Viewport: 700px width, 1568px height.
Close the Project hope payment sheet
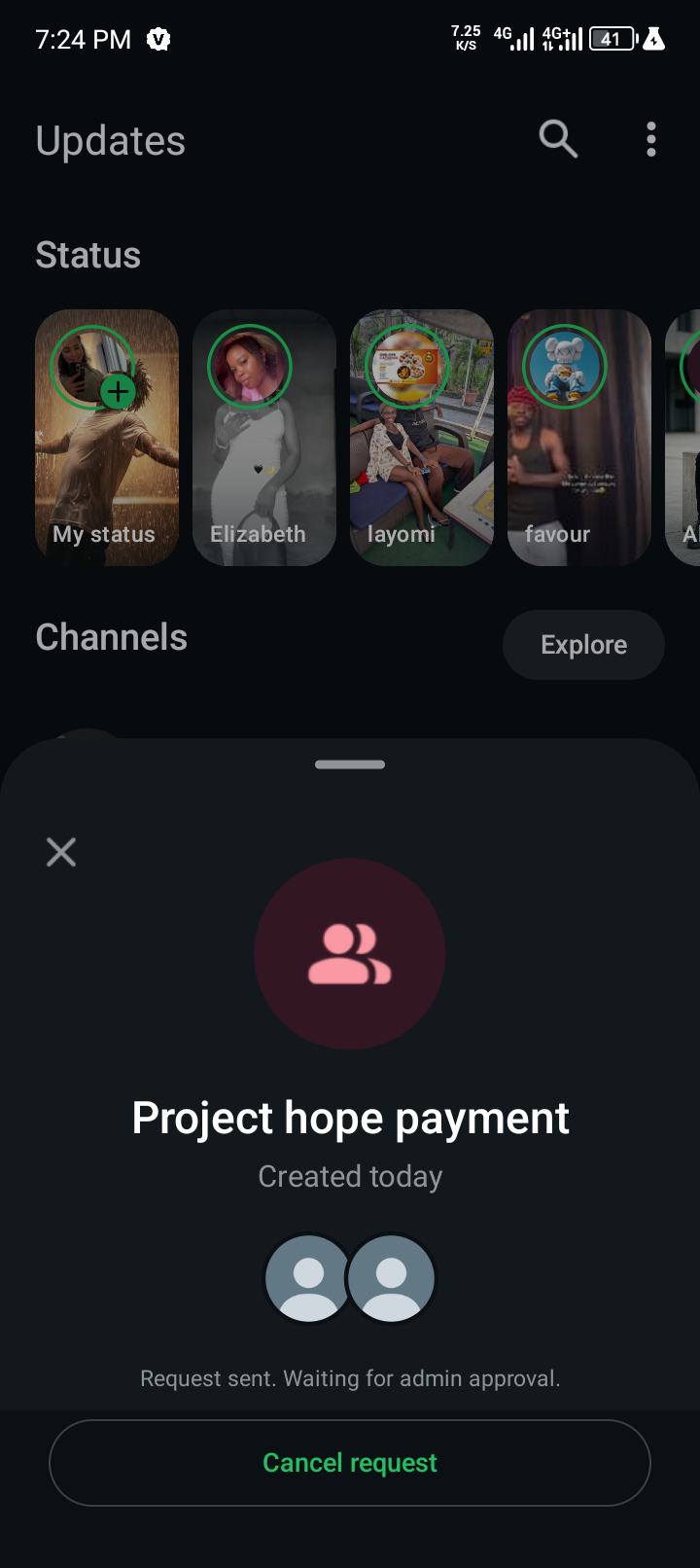61,852
